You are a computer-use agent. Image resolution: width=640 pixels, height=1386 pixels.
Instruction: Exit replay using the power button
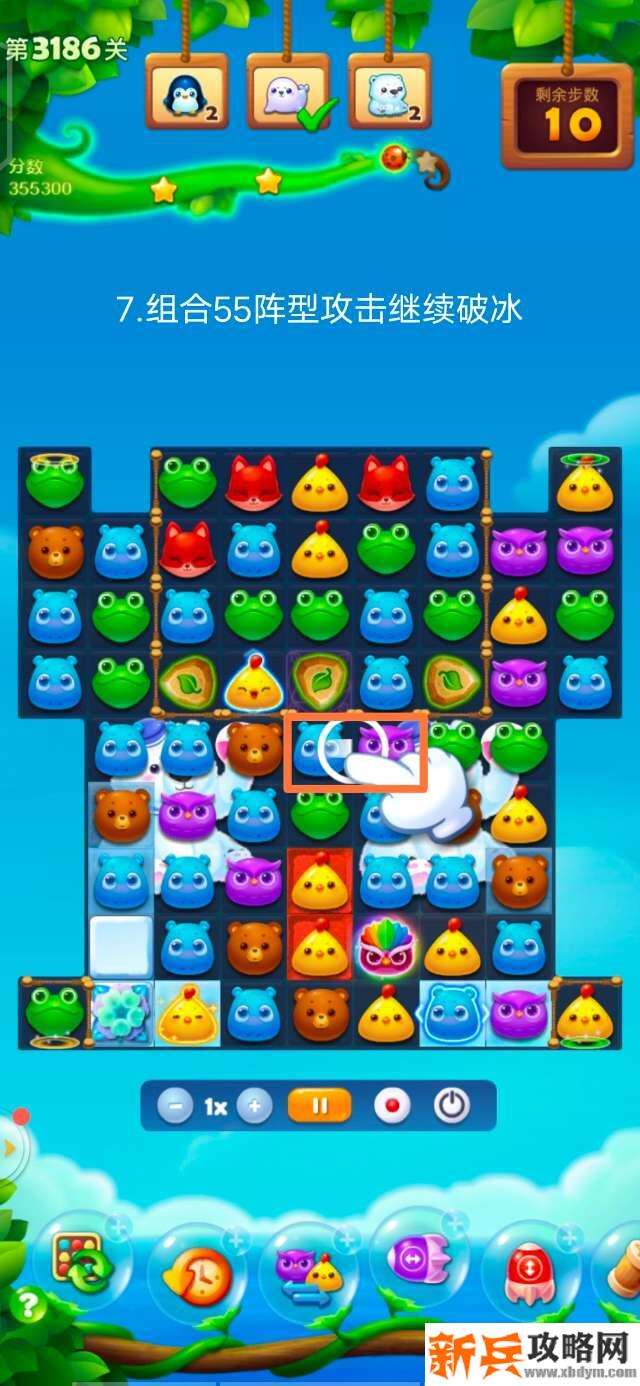coord(452,1107)
